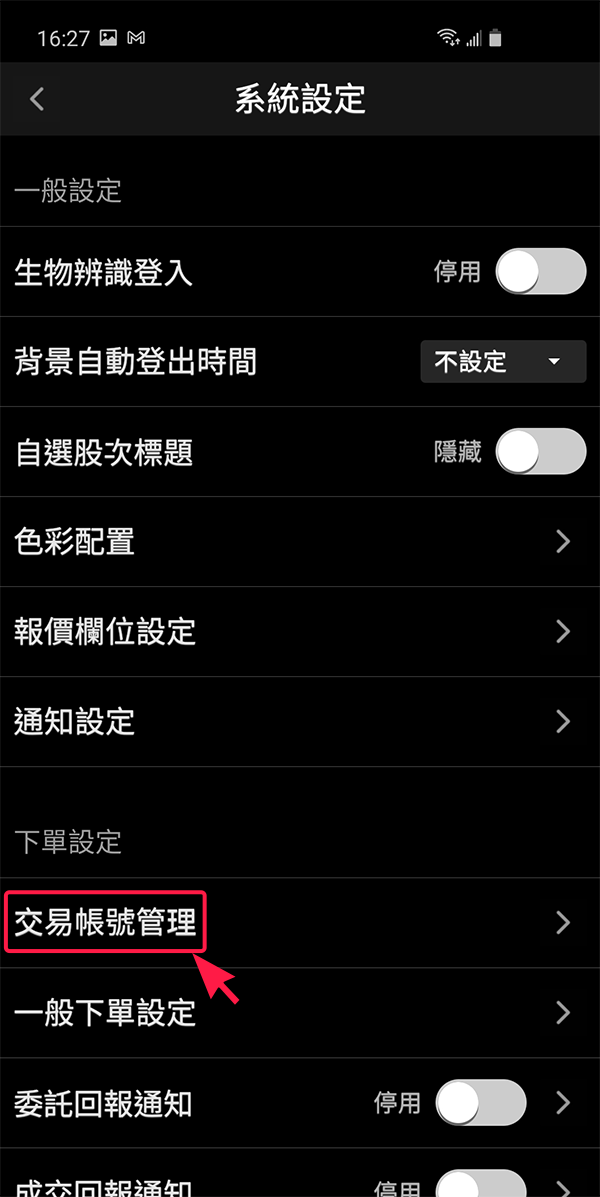Open 交易帳號管理
This screenshot has height=1197, width=600.
click(x=300, y=922)
